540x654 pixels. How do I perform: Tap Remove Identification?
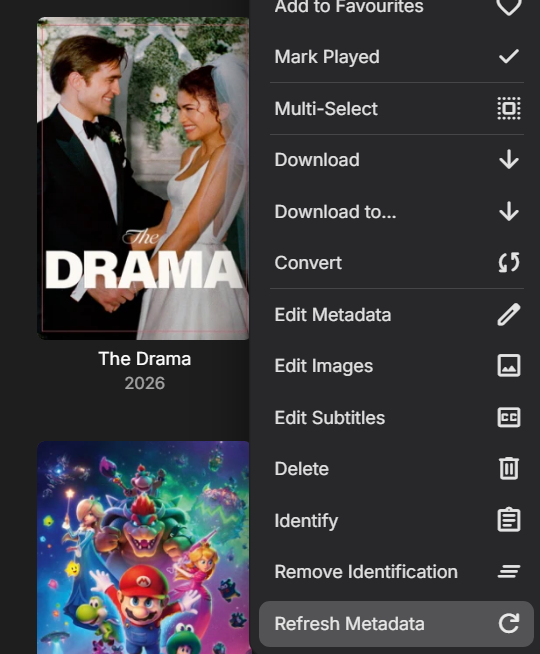(x=396, y=572)
